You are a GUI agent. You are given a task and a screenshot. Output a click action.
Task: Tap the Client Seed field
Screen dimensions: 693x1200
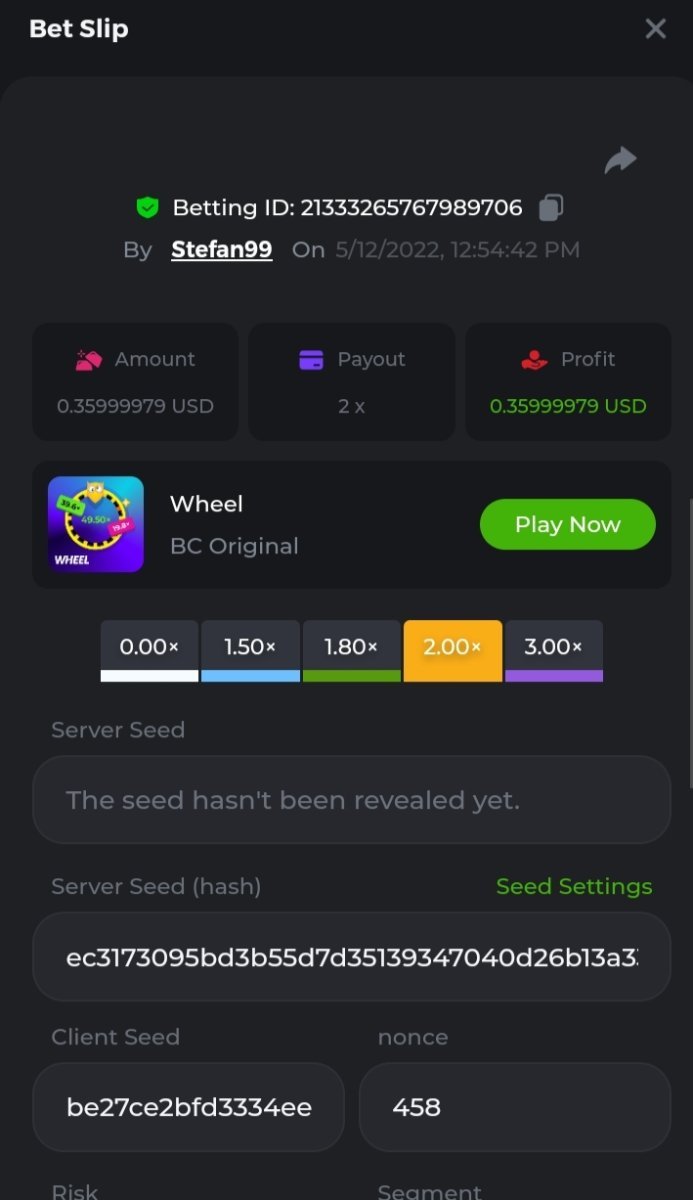pos(189,1107)
